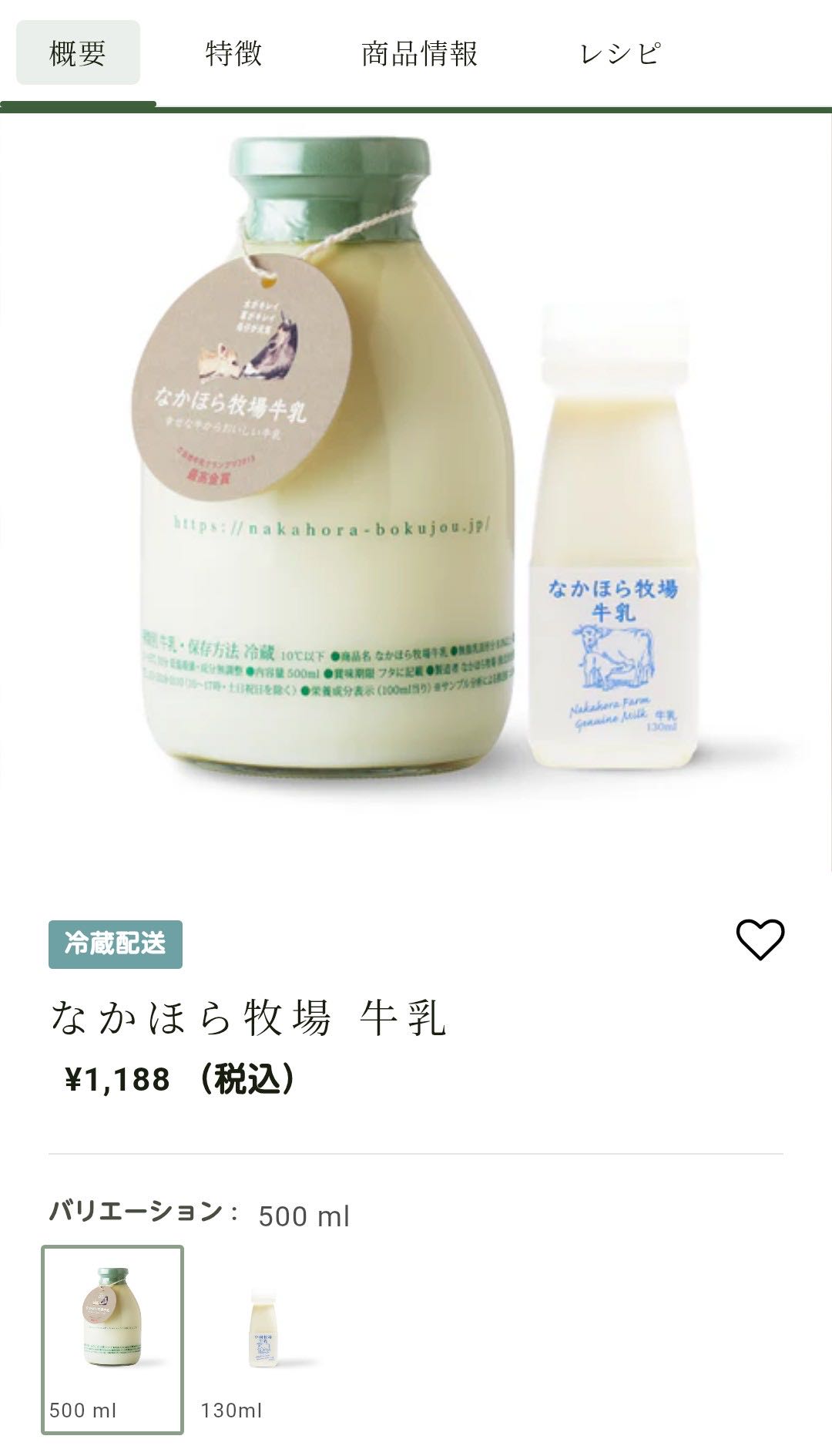The width and height of the screenshot is (832, 1456).
Task: Switch to the 特徴 tab
Action: tap(233, 54)
